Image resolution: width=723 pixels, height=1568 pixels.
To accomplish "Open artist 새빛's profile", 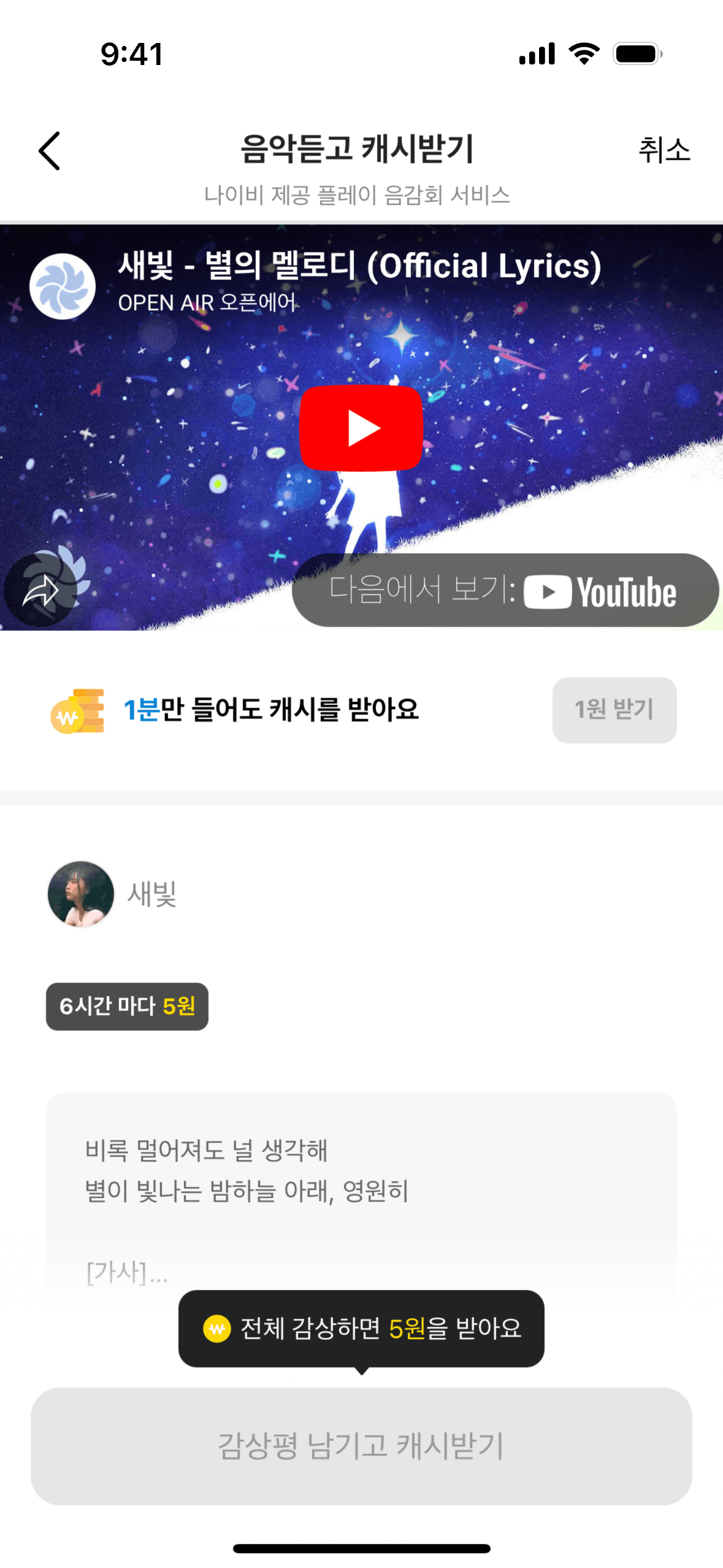I will 82,894.
